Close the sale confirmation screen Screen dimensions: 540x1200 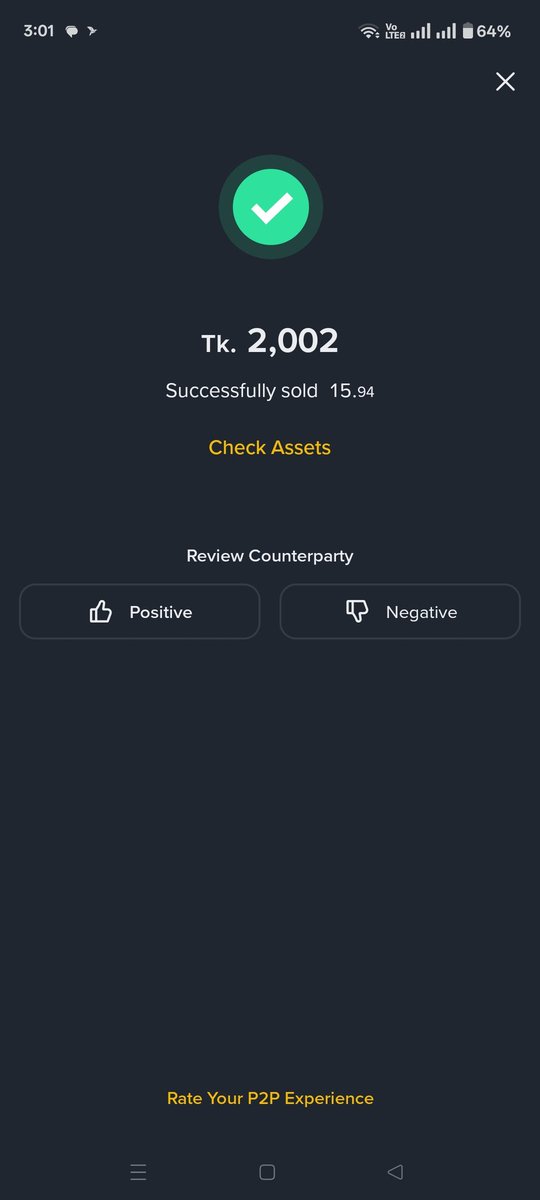coord(505,82)
